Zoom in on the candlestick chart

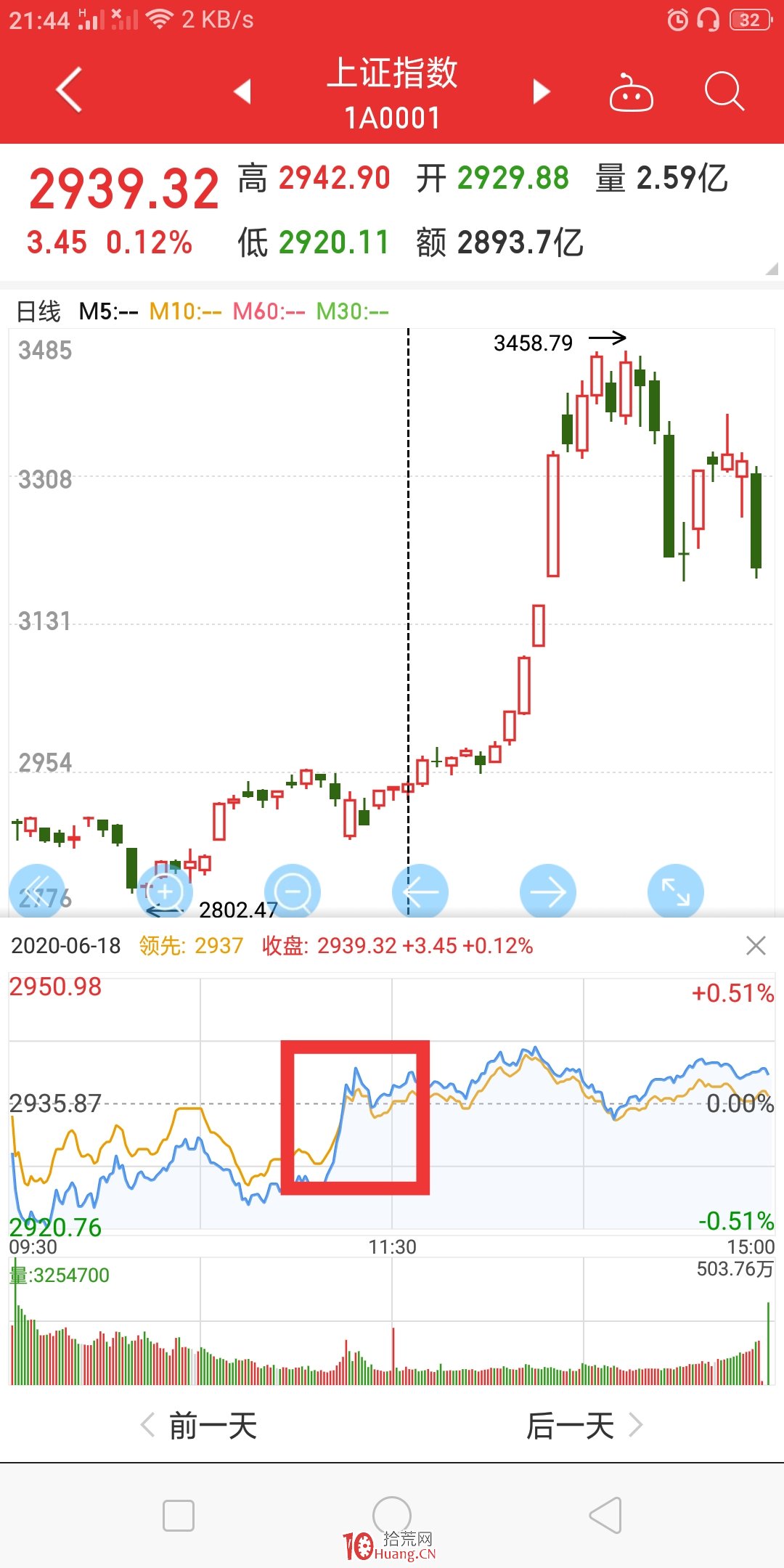(165, 891)
